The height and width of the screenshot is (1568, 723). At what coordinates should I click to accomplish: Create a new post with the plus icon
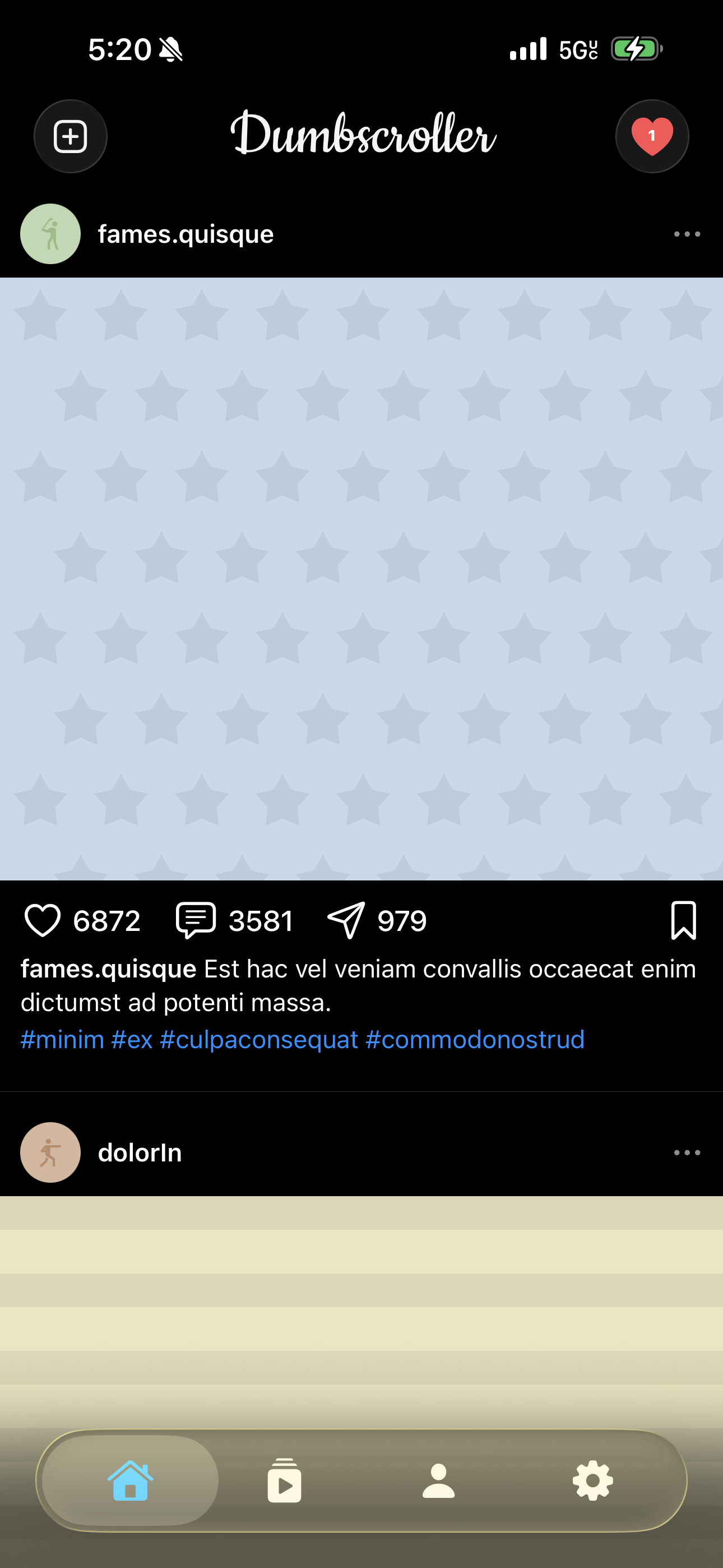click(71, 136)
